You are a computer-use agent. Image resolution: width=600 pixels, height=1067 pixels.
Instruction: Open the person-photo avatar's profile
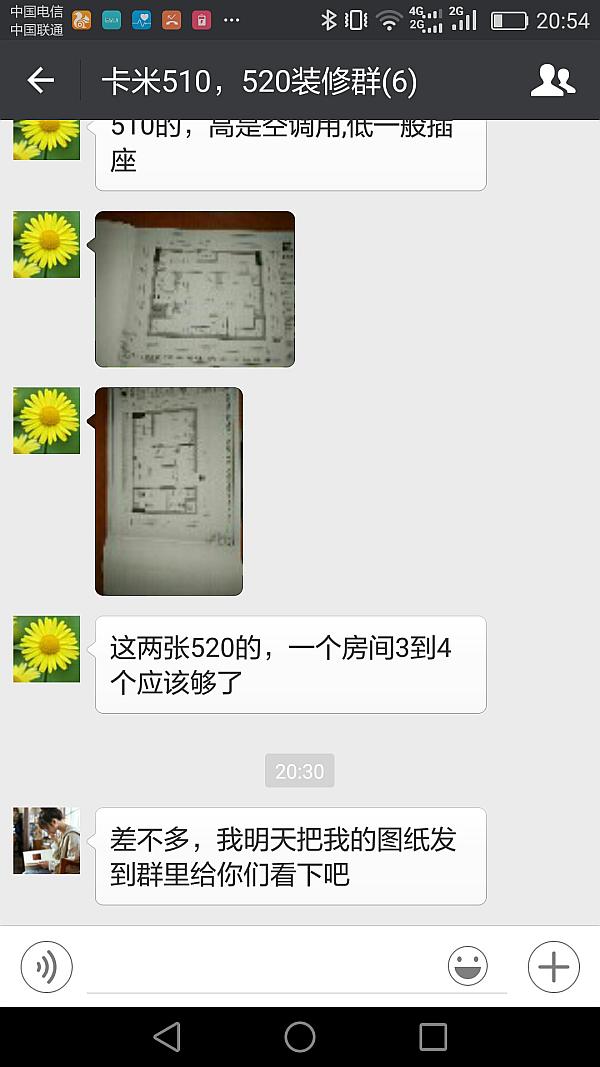tap(46, 841)
